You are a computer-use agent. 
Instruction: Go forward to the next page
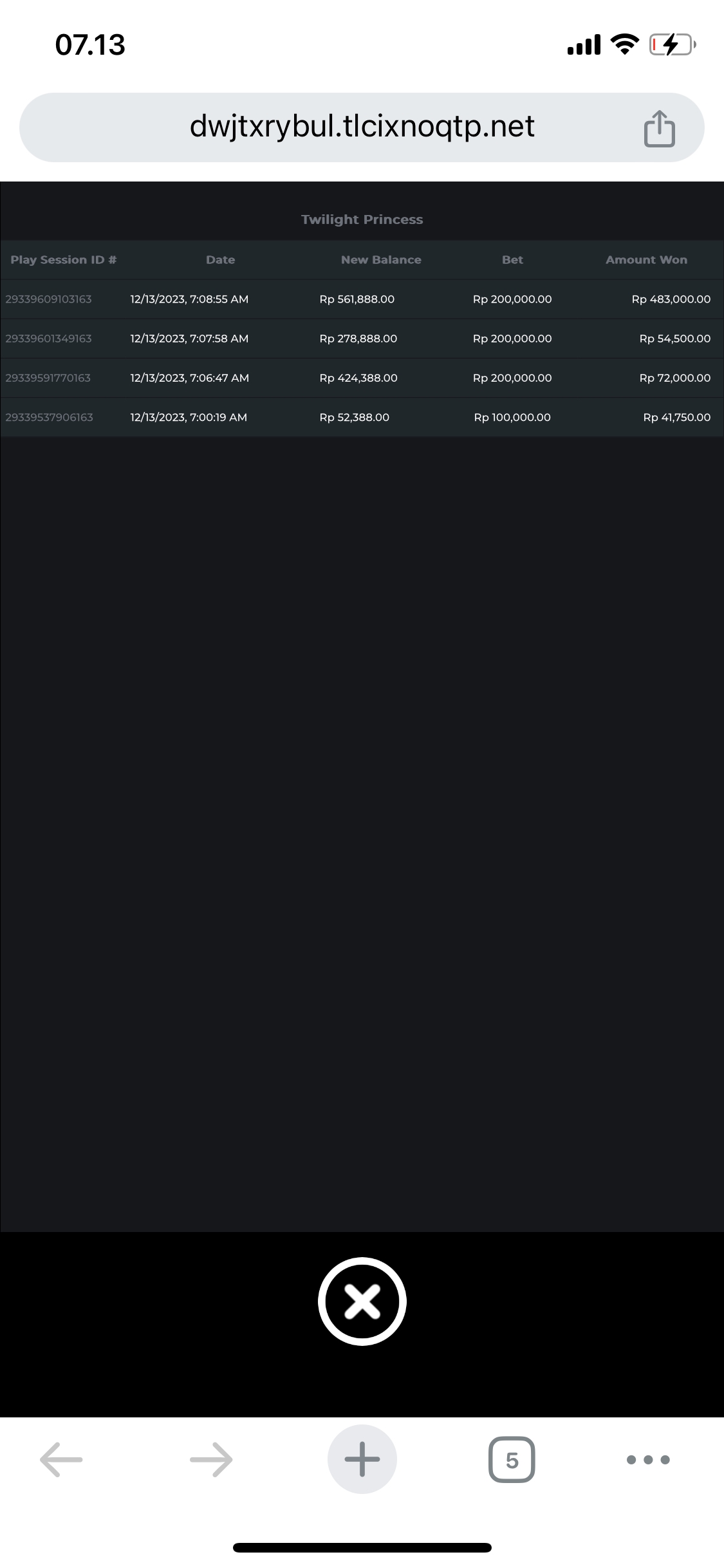[x=211, y=1459]
